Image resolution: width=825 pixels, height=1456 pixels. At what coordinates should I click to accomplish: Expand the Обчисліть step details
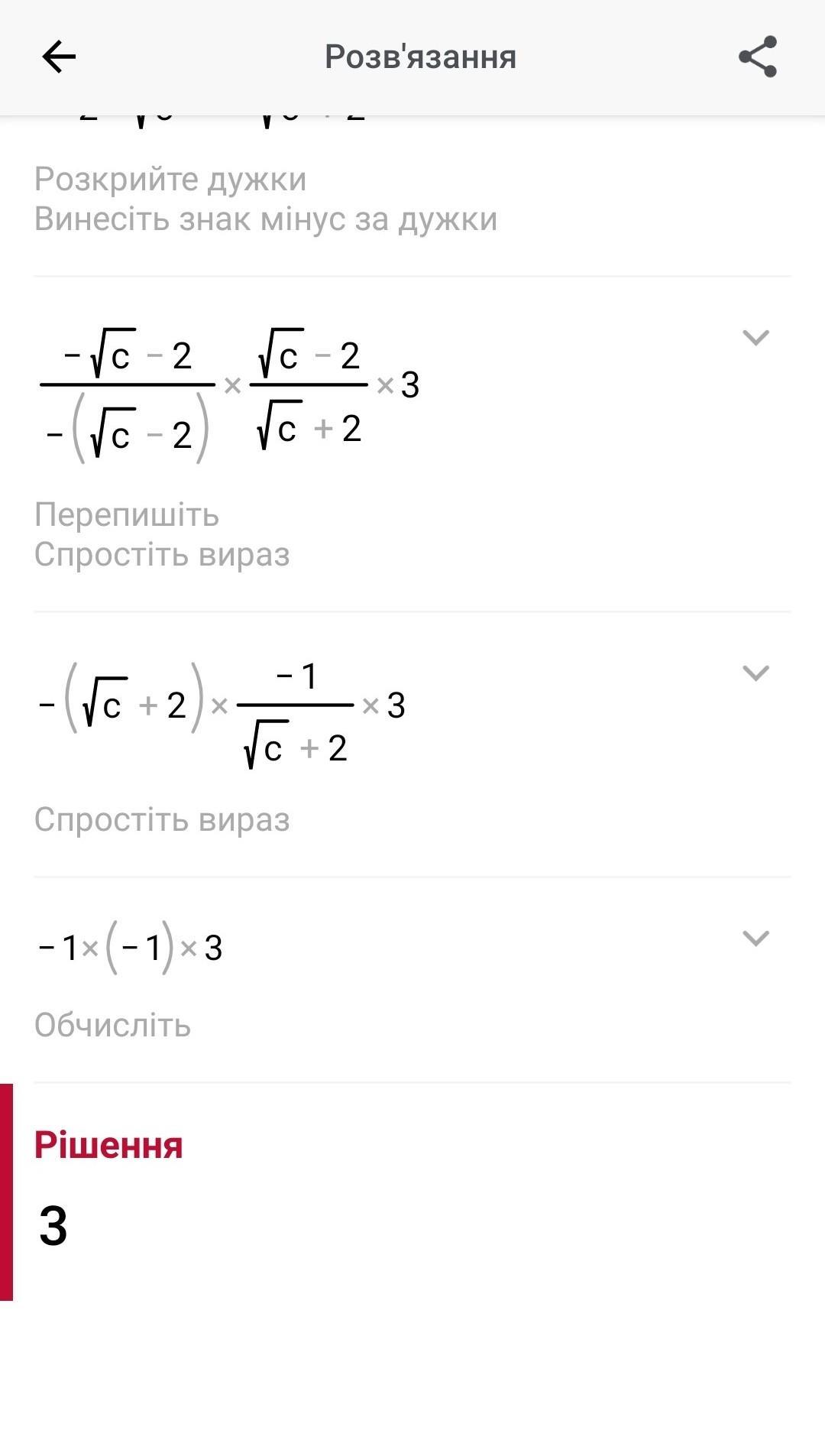click(x=755, y=938)
